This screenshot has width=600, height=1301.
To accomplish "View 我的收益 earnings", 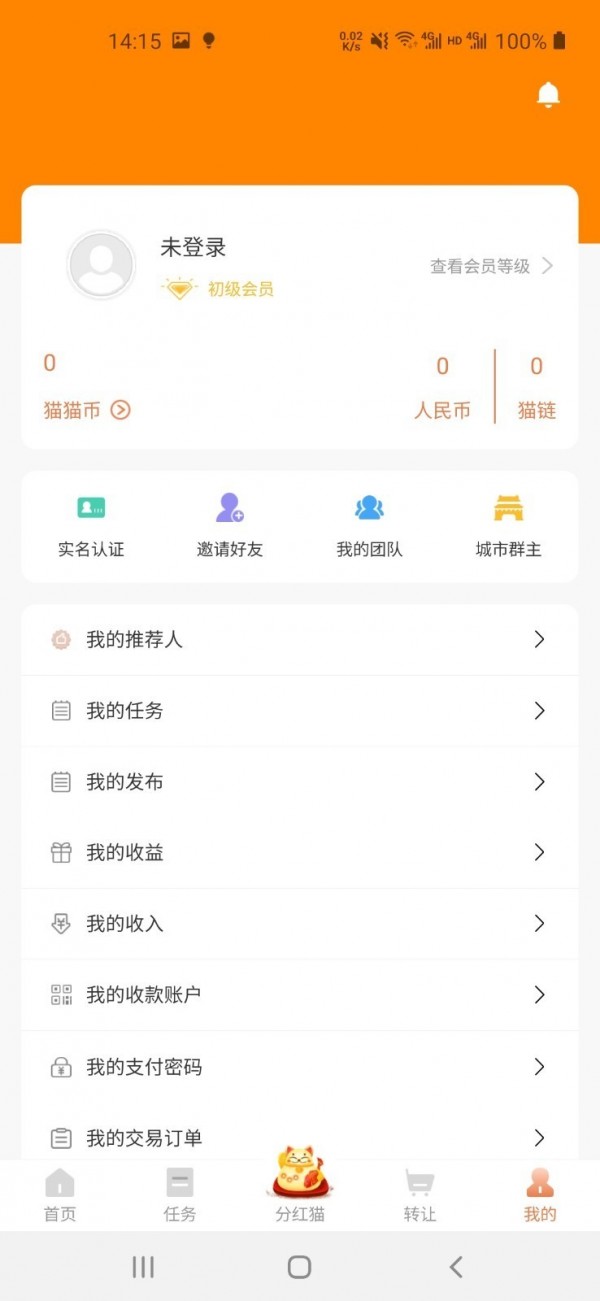I will point(300,853).
